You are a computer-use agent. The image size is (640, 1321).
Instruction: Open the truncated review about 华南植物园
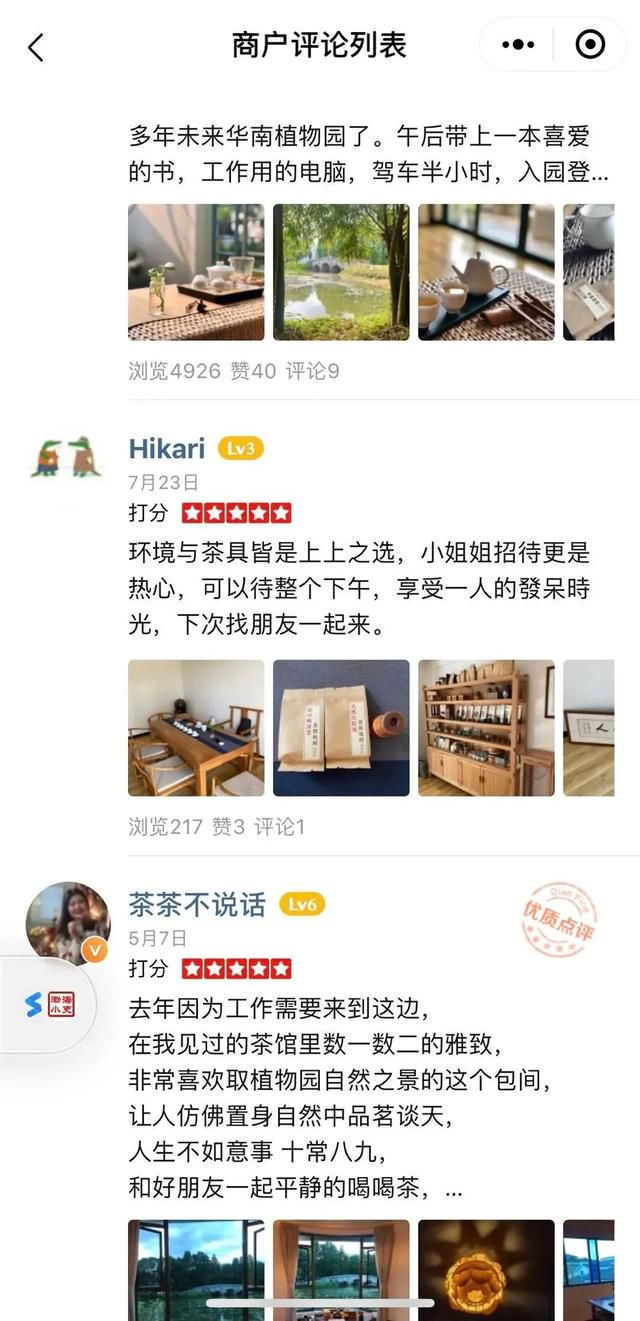[368, 153]
